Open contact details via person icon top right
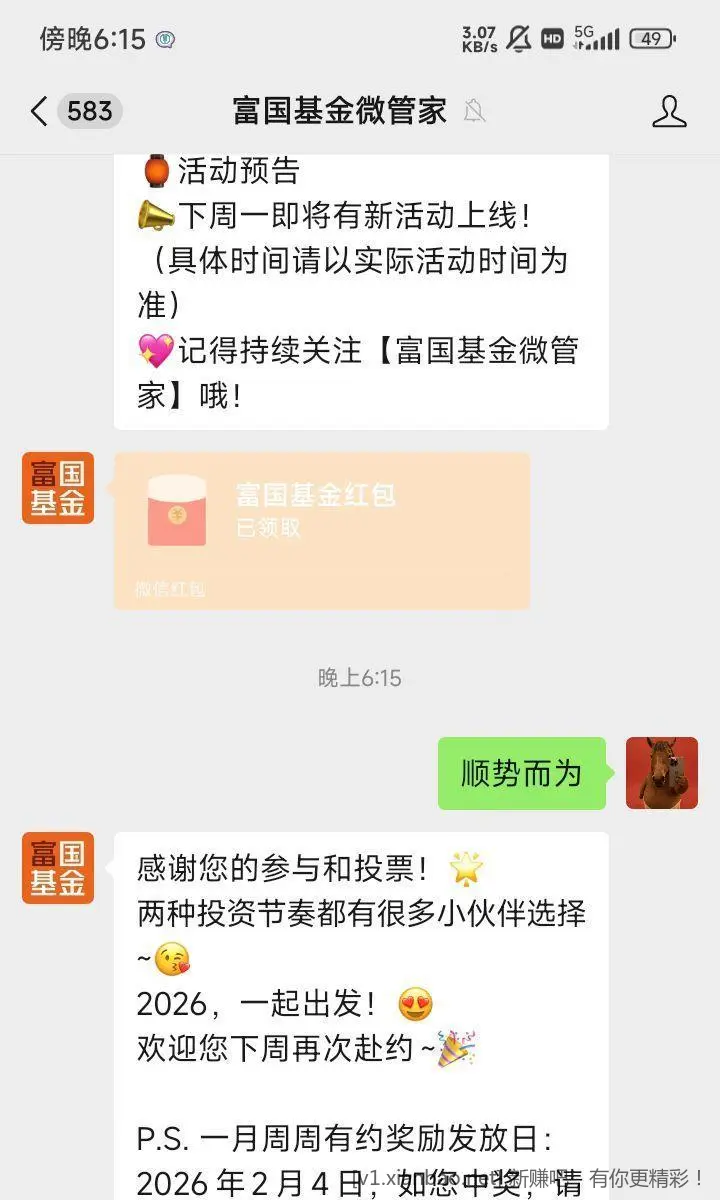Image resolution: width=720 pixels, height=1200 pixels. pos(668,110)
